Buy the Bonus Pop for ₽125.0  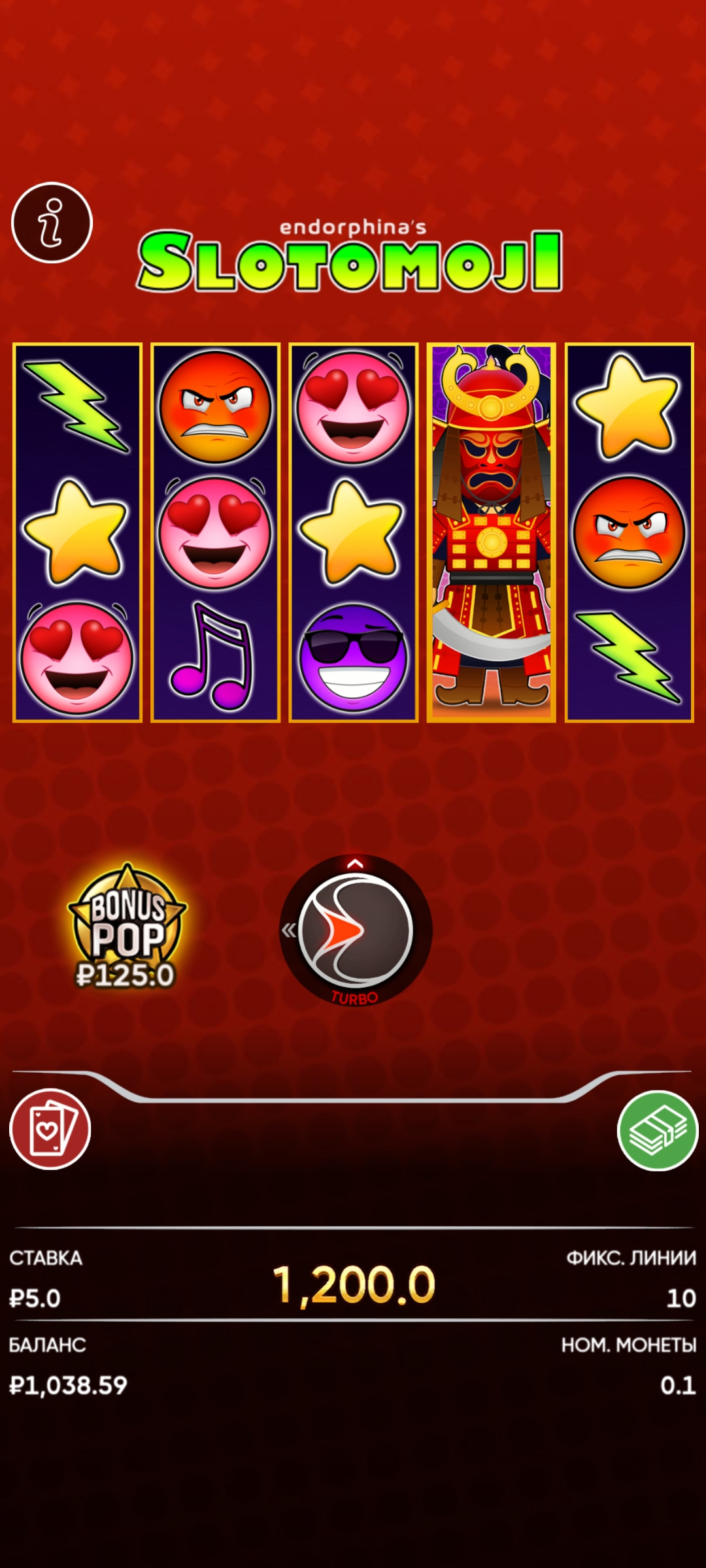127,928
